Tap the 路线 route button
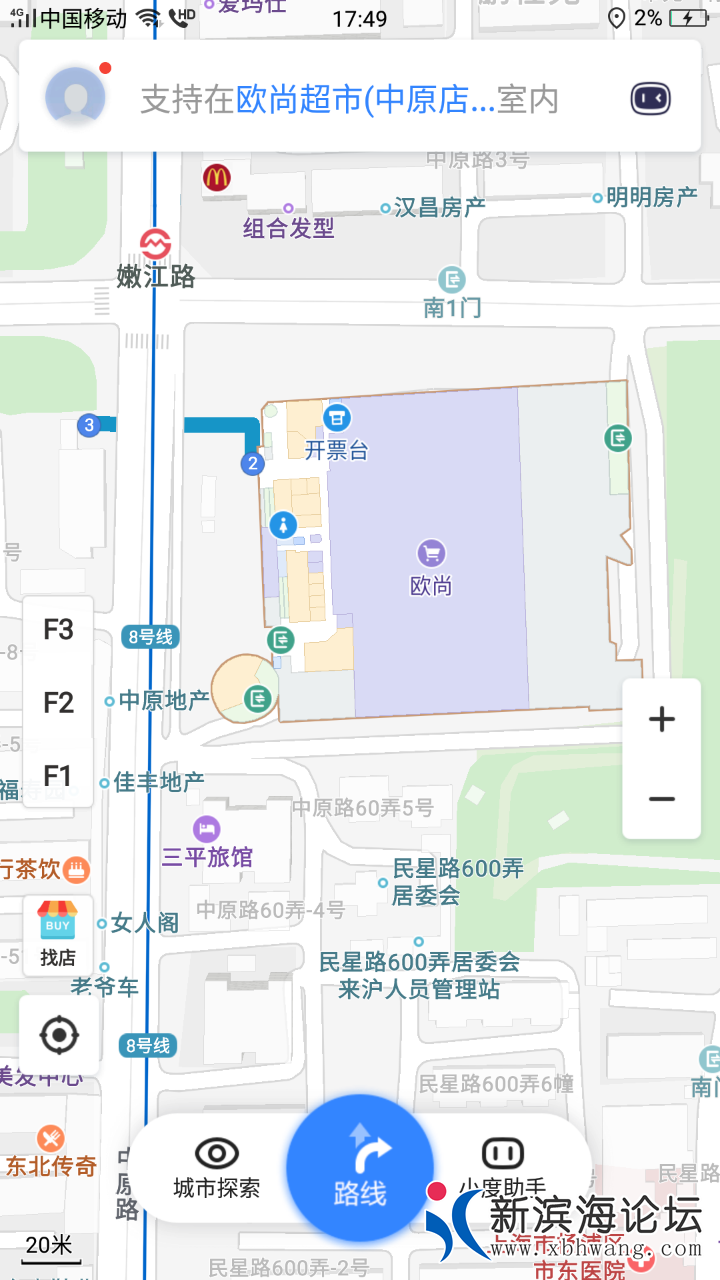Image resolution: width=720 pixels, height=1280 pixels. pyautogui.click(x=360, y=1168)
